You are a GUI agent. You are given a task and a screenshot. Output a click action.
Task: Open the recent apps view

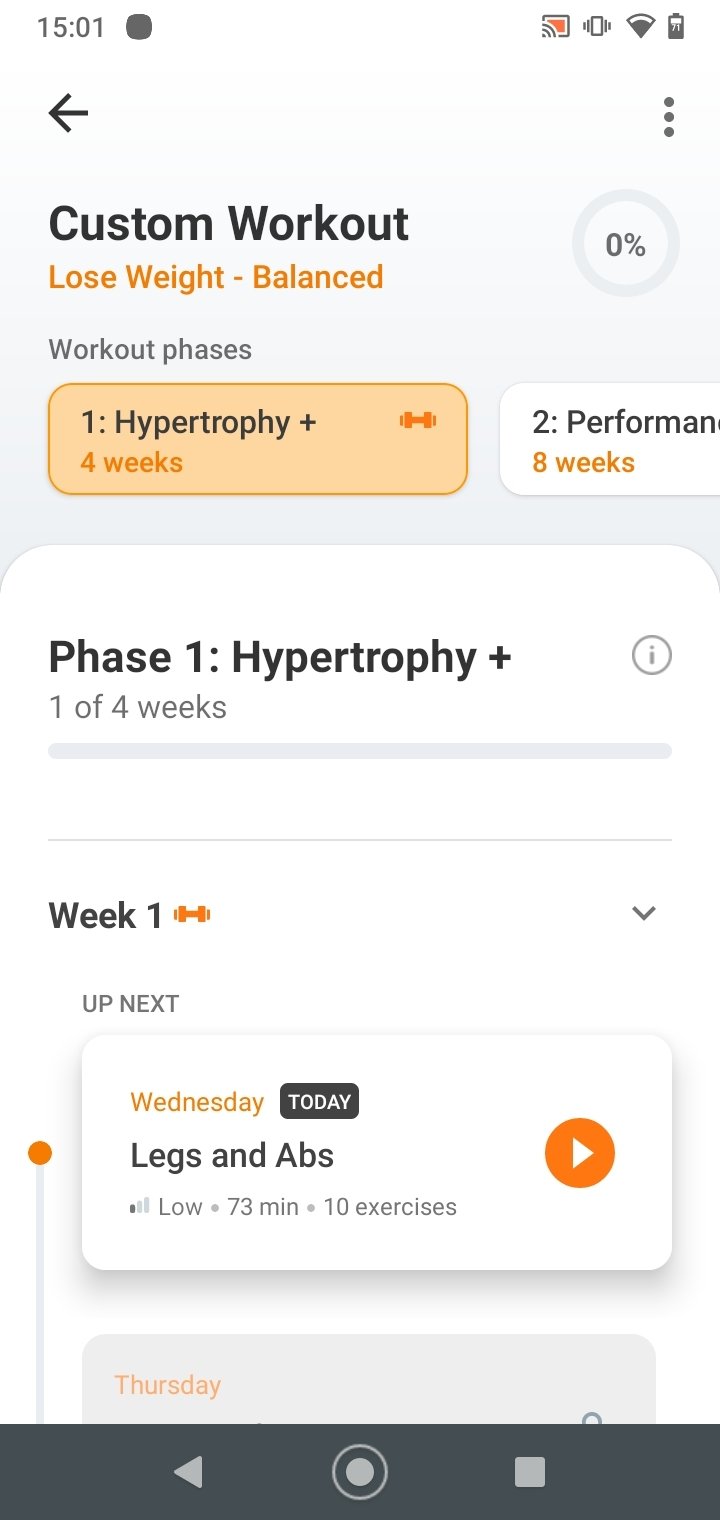[529, 1471]
